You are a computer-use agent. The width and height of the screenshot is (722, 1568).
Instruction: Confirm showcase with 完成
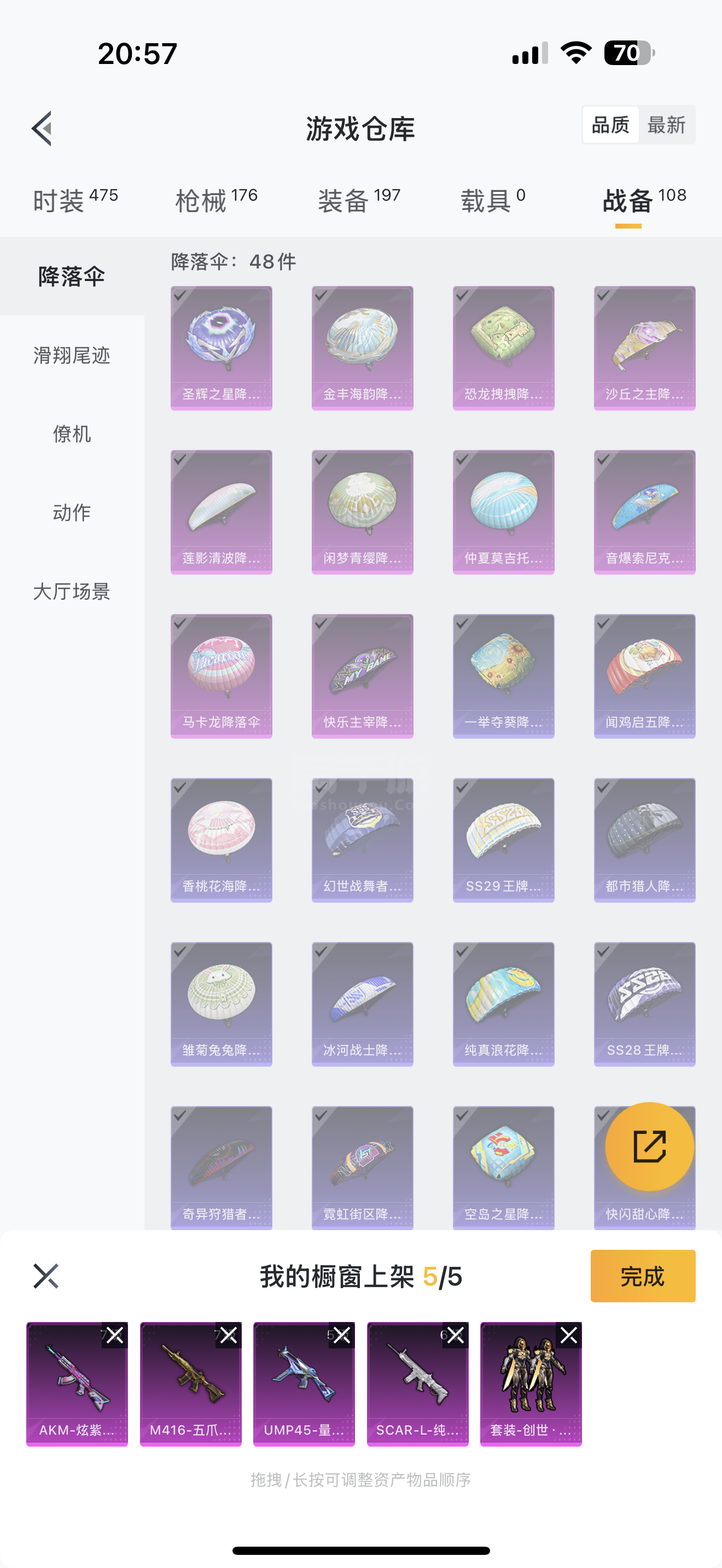click(x=642, y=1276)
